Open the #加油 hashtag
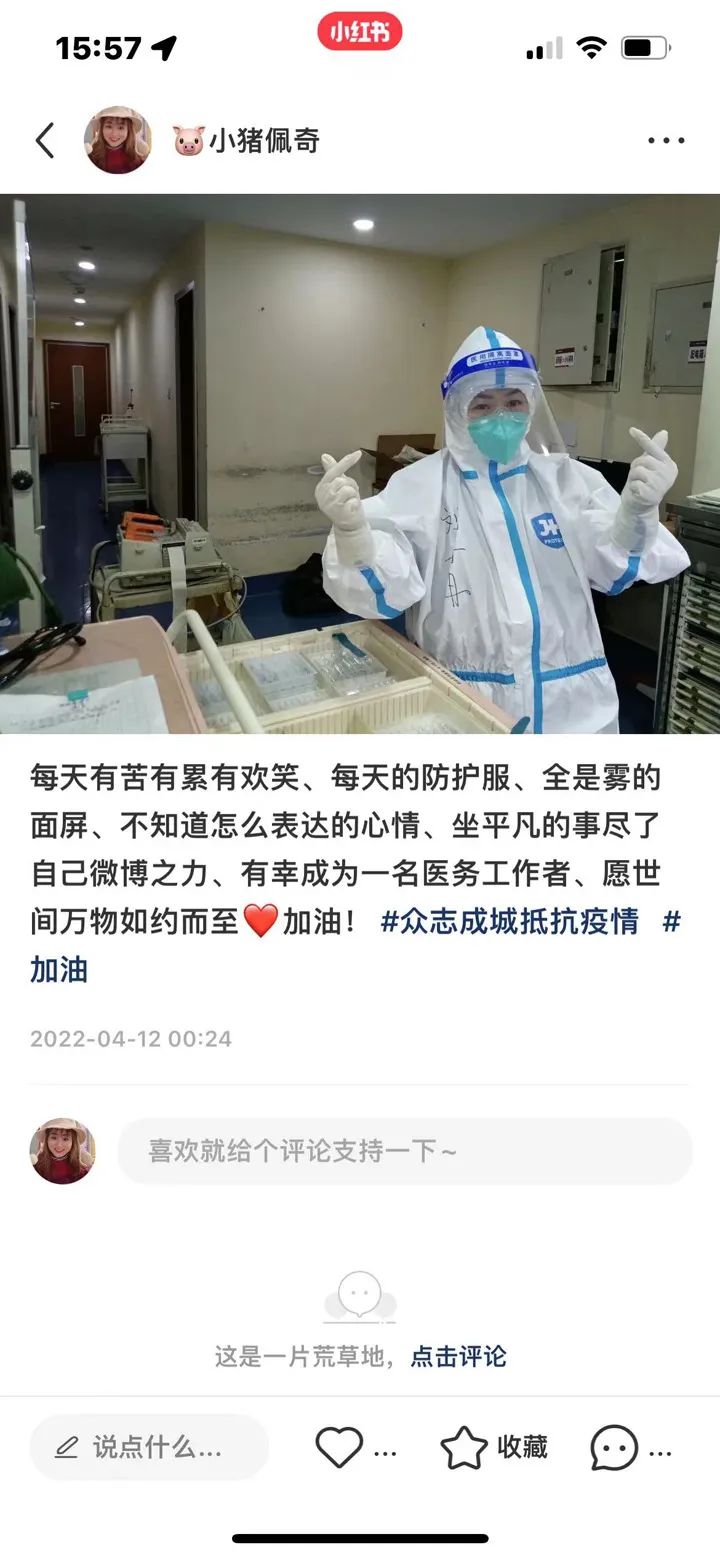720x1558 pixels. [60, 969]
